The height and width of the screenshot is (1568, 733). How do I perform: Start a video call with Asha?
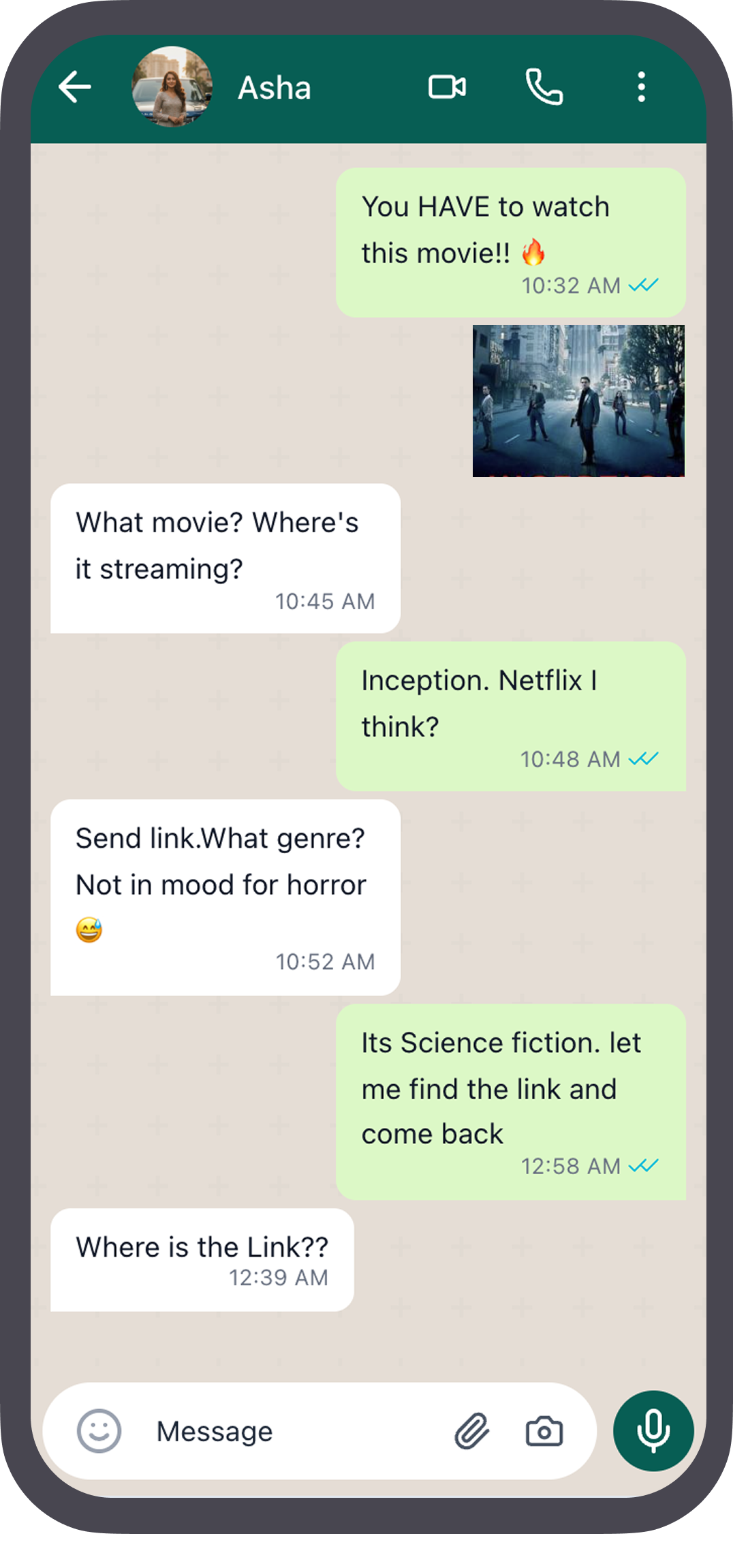click(x=446, y=87)
